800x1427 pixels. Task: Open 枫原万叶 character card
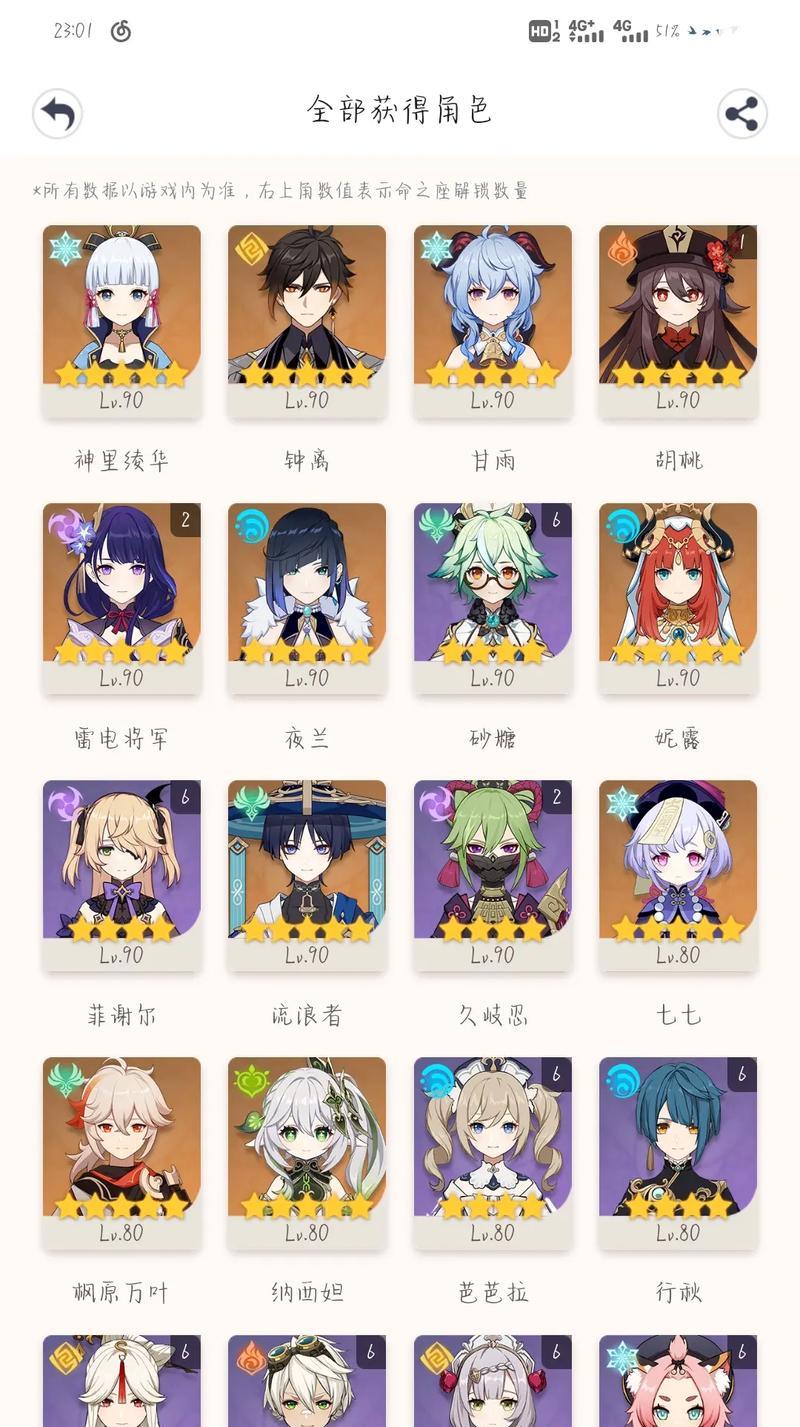pyautogui.click(x=122, y=1151)
